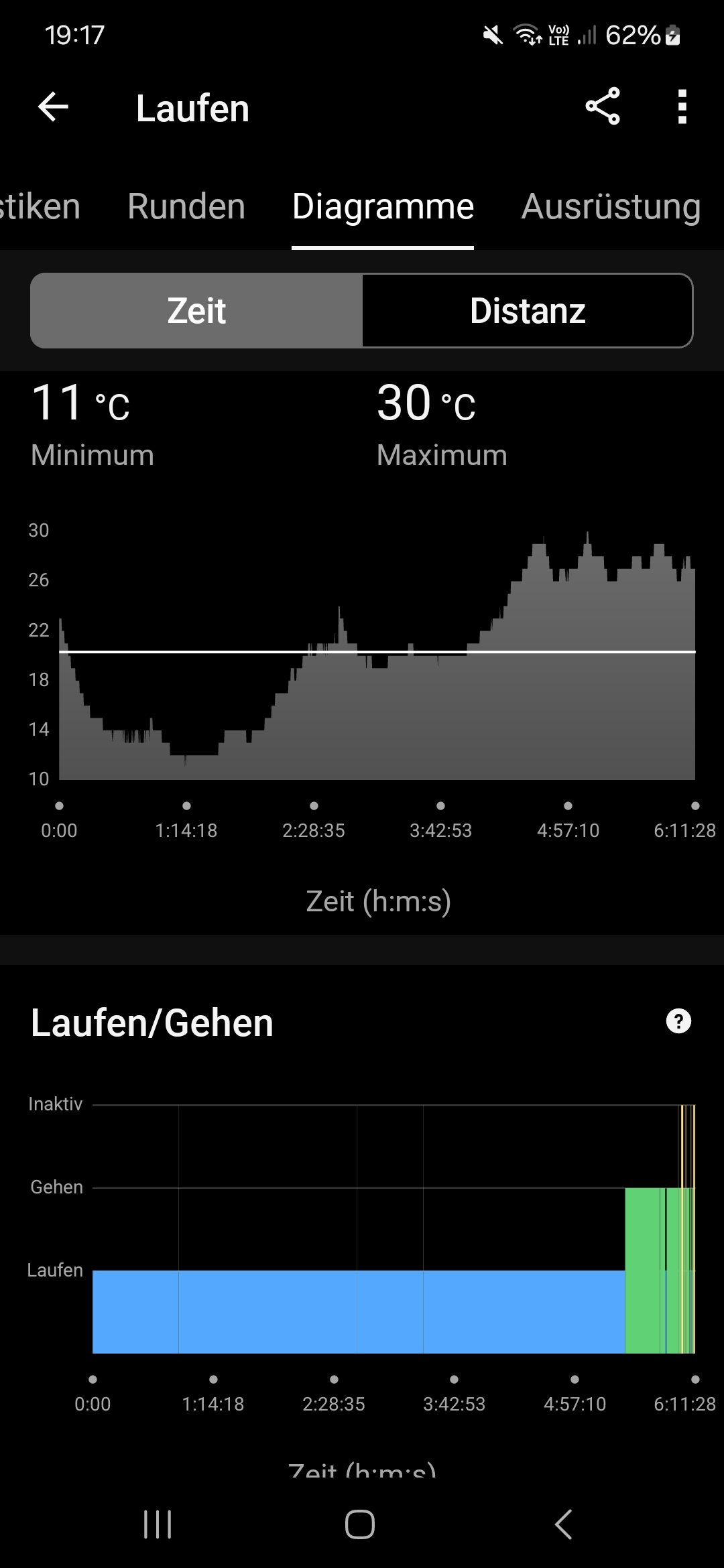Switch to the partially visible Statistiken tab
The height and width of the screenshot is (1568, 724).
click(39, 206)
